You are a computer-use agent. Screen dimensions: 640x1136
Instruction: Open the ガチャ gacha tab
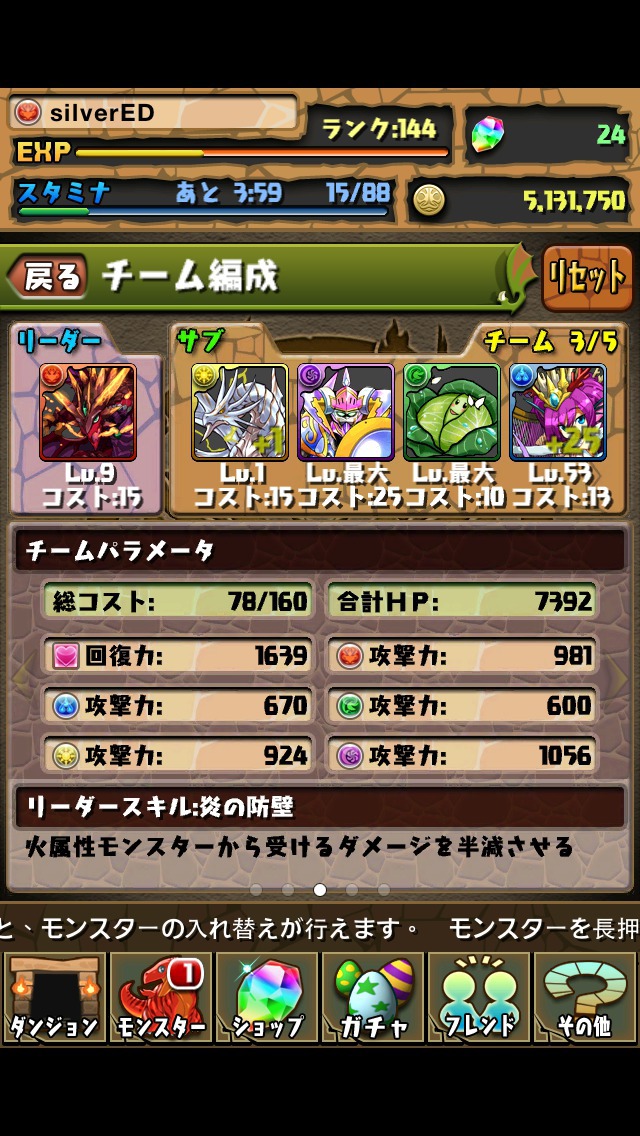coord(373,996)
